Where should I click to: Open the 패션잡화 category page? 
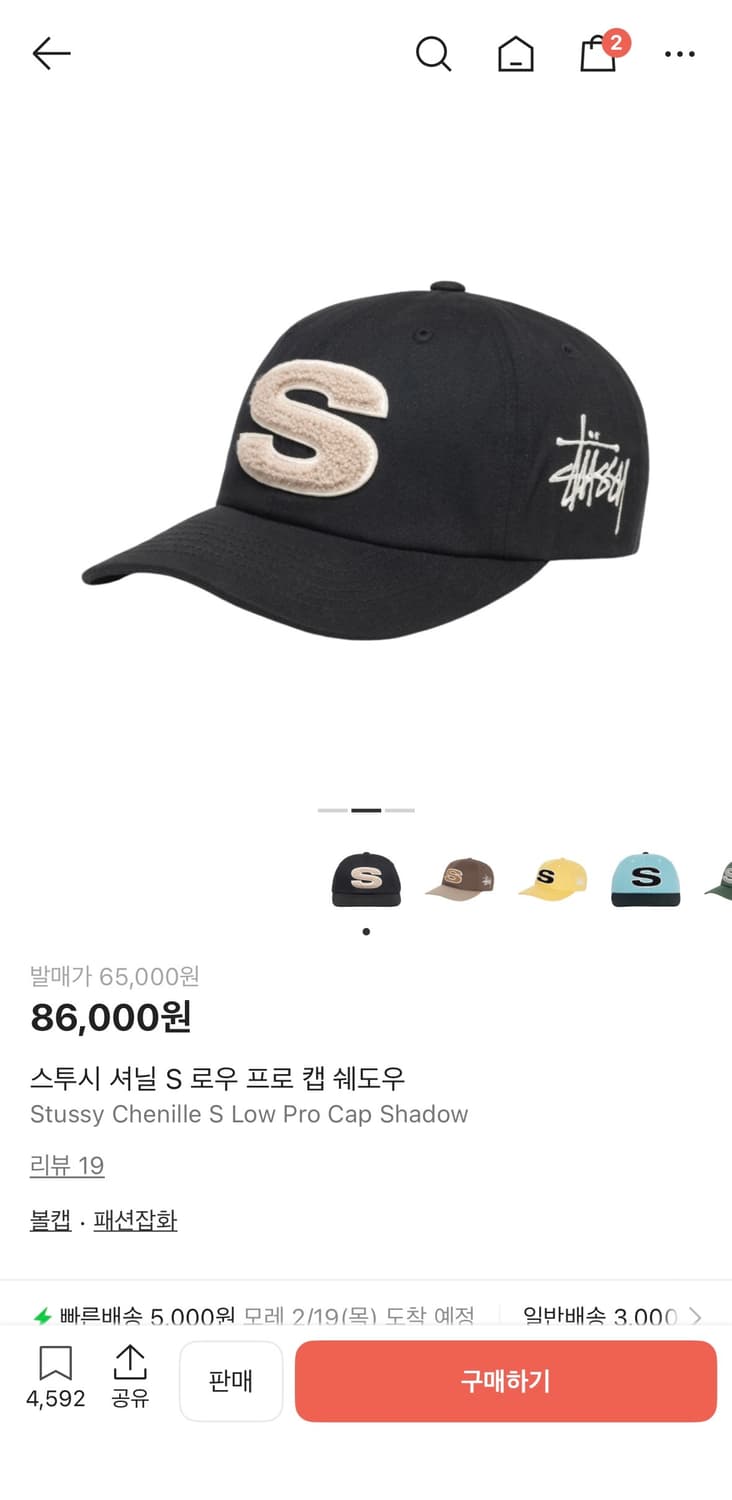pos(135,1220)
